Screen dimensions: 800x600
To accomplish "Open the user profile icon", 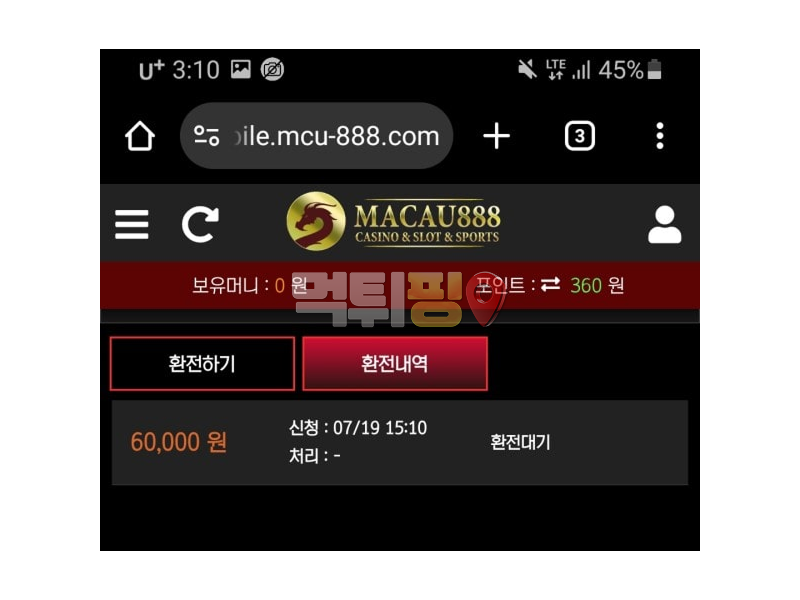I will 664,225.
